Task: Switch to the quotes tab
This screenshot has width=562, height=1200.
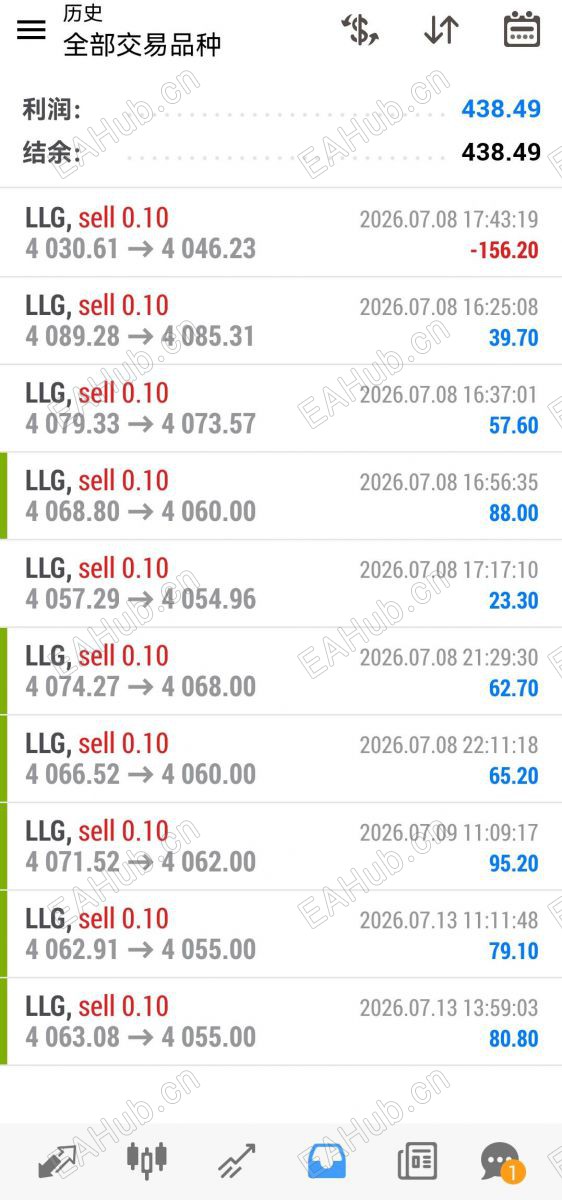Action: point(57,1161)
